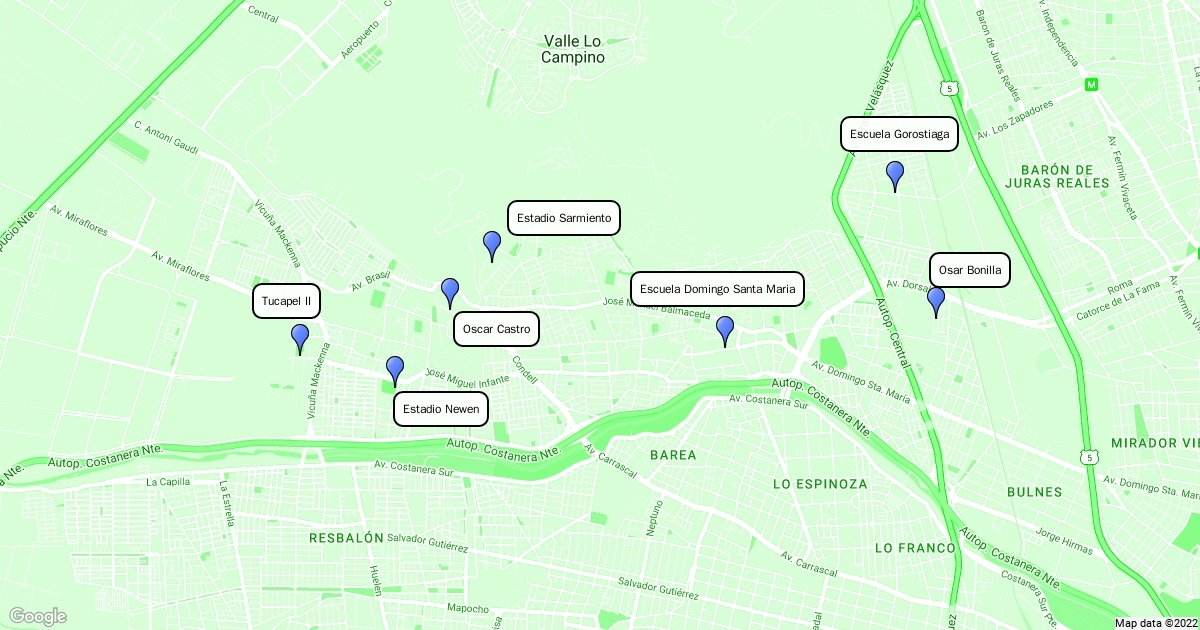Tap the Tucapel II map marker
The height and width of the screenshot is (630, 1200).
[299, 337]
